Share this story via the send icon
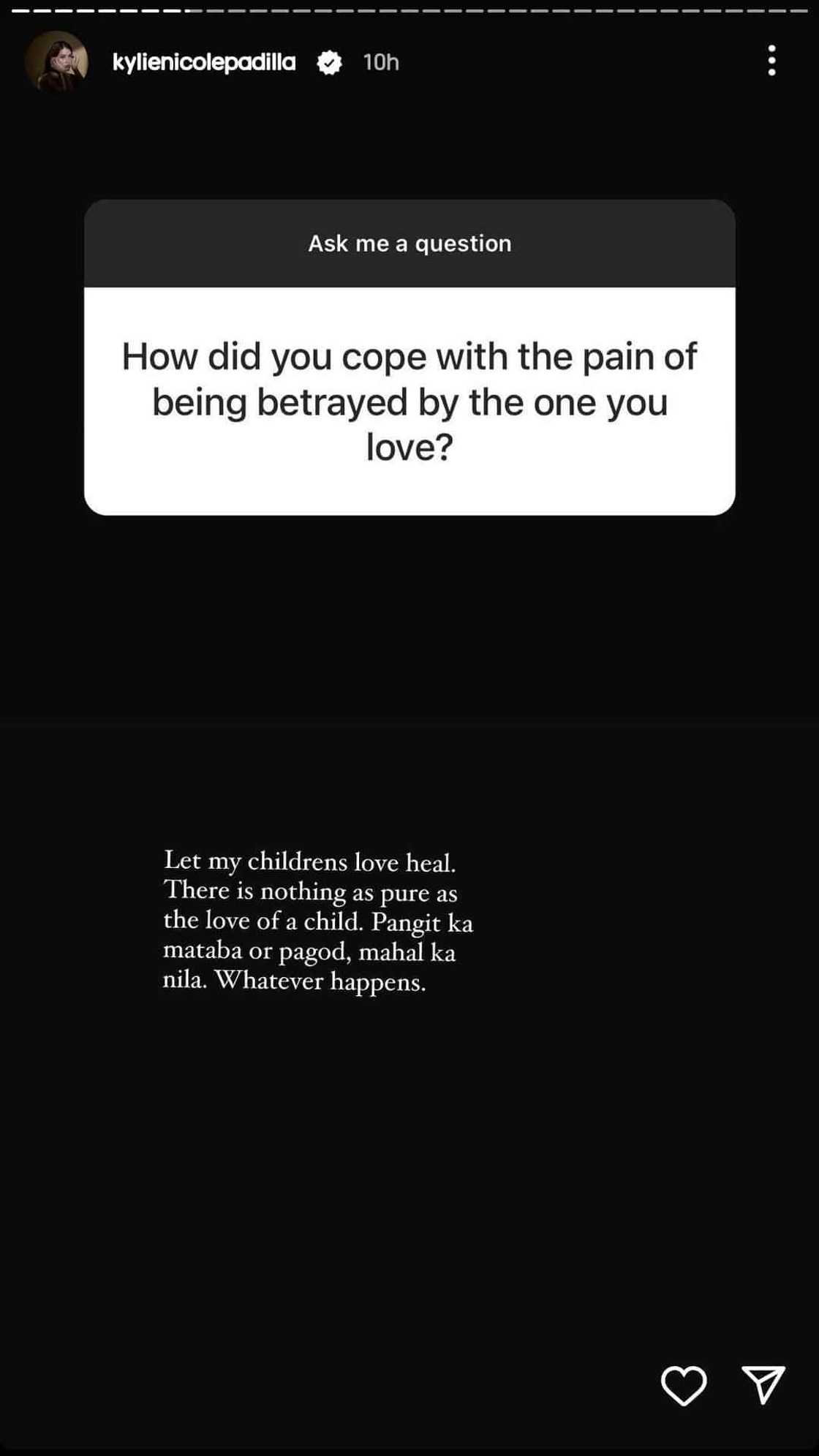This screenshot has height=1456, width=819. [763, 1384]
